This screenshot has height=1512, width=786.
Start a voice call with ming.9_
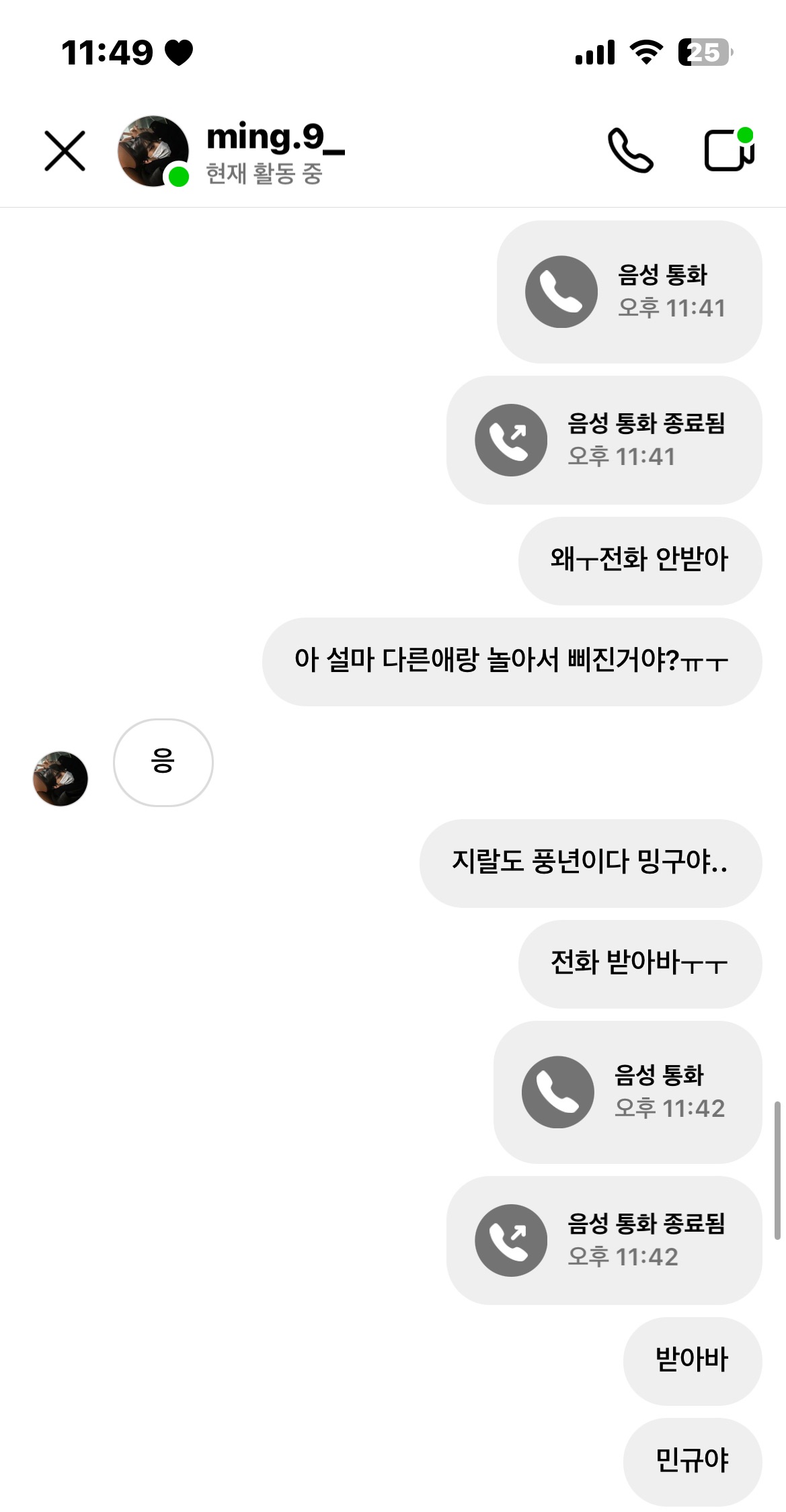pyautogui.click(x=630, y=151)
